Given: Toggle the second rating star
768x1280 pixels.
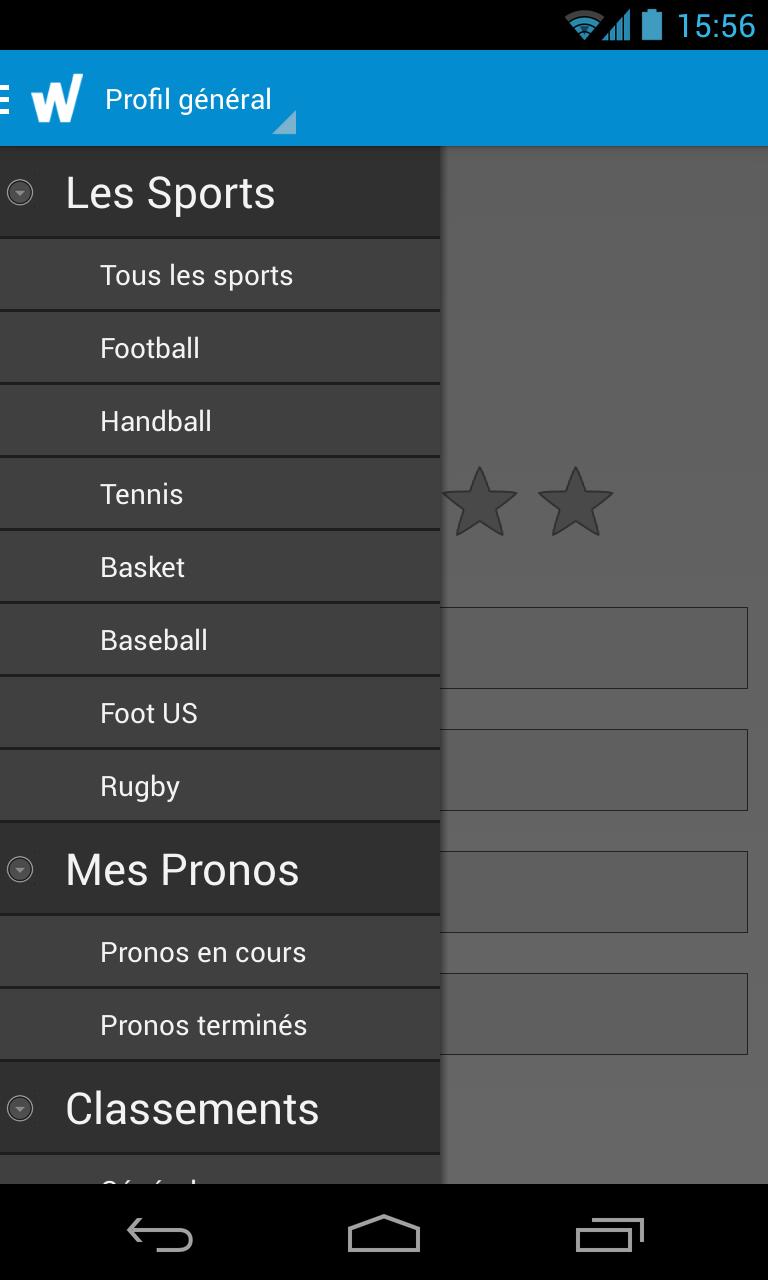Looking at the screenshot, I should point(577,499).
